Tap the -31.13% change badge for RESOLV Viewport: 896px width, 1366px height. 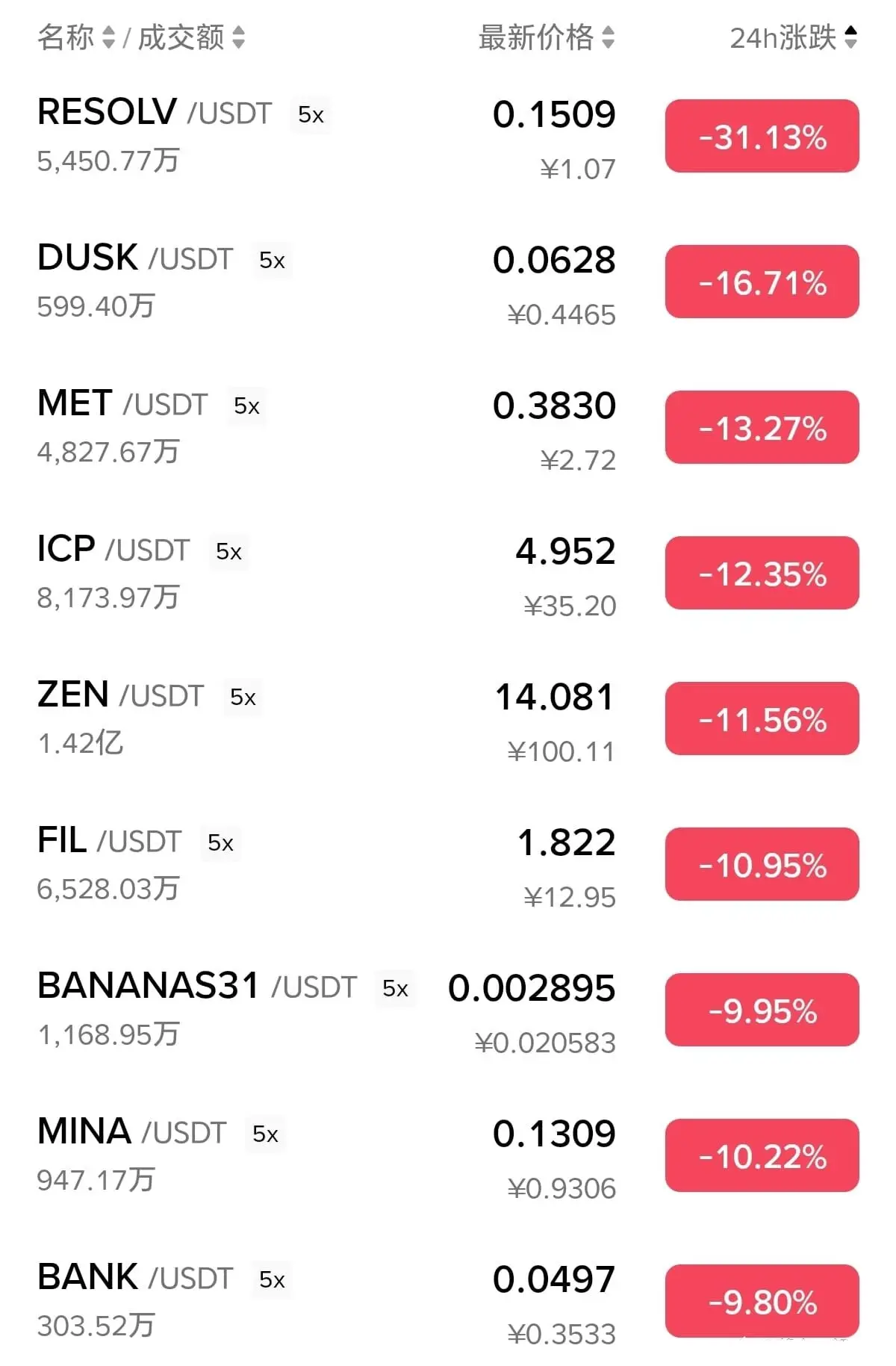(762, 137)
